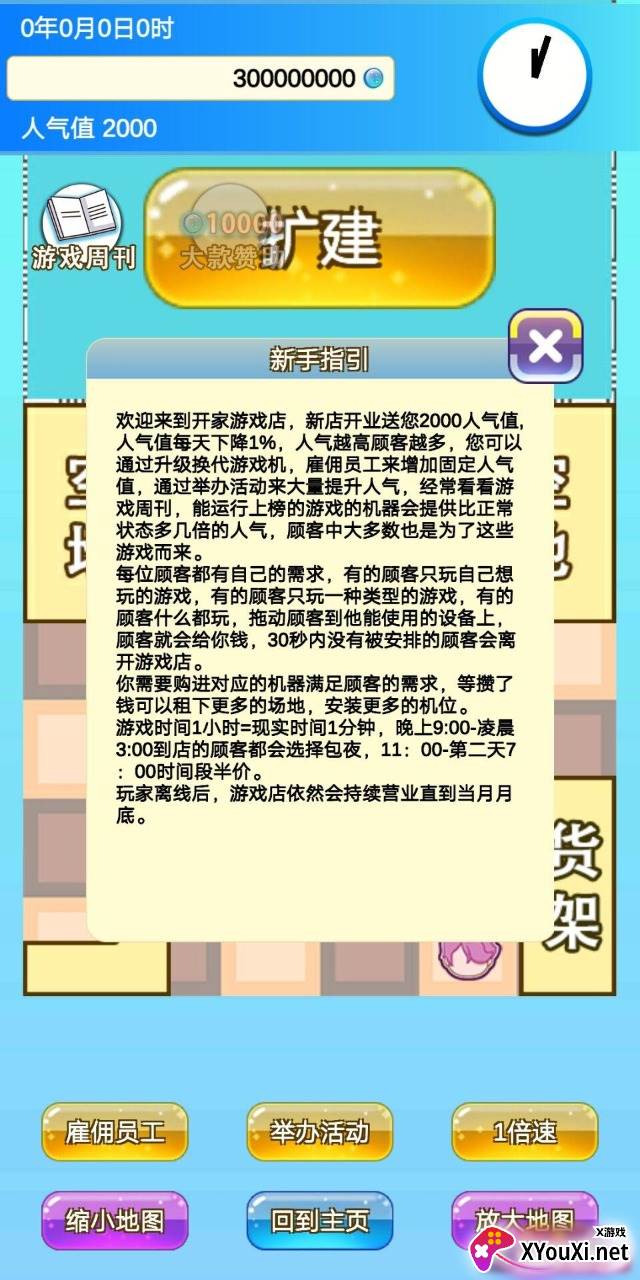Image resolution: width=640 pixels, height=1280 pixels.
Task: Open the 游戏周刊 game weekly book
Action: pyautogui.click(x=84, y=228)
